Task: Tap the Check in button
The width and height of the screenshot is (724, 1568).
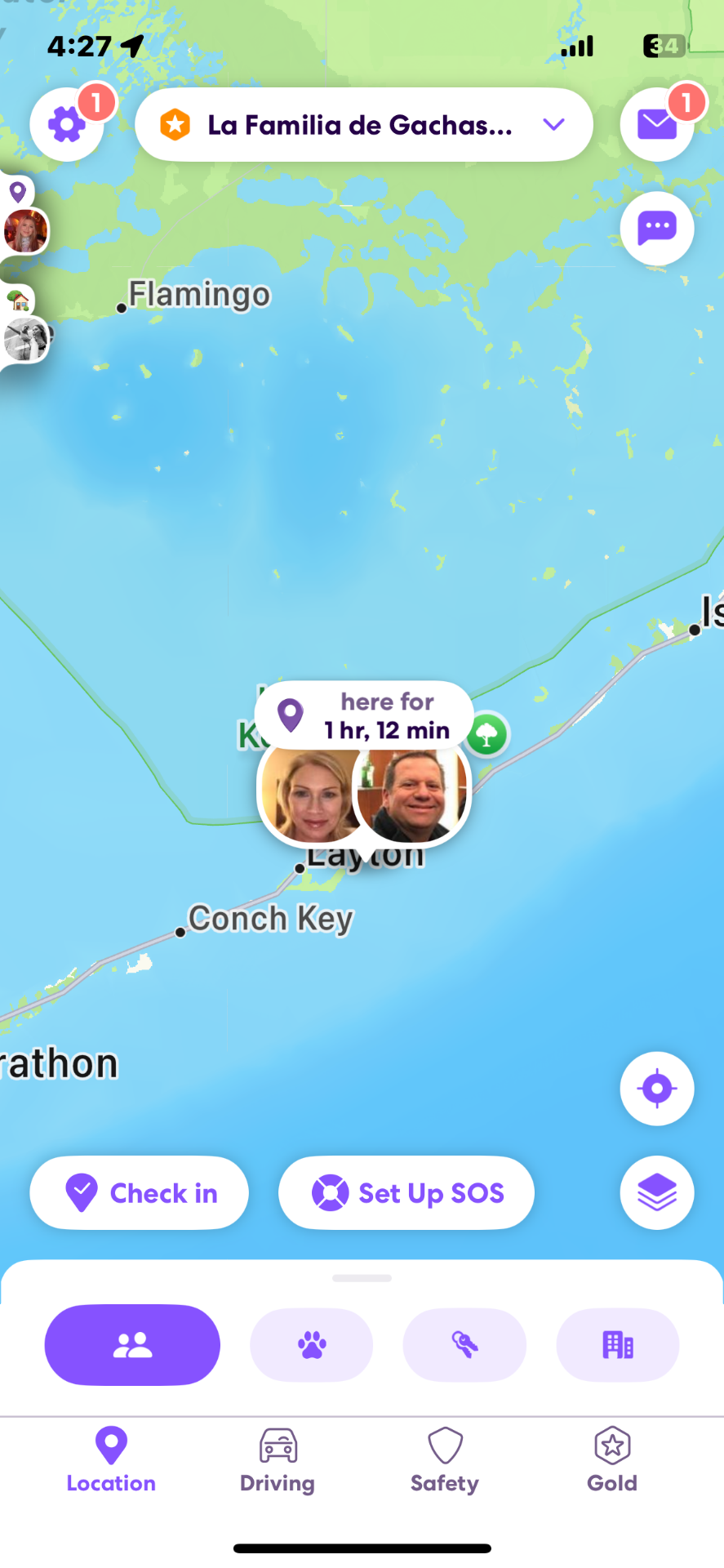Action: click(140, 1193)
